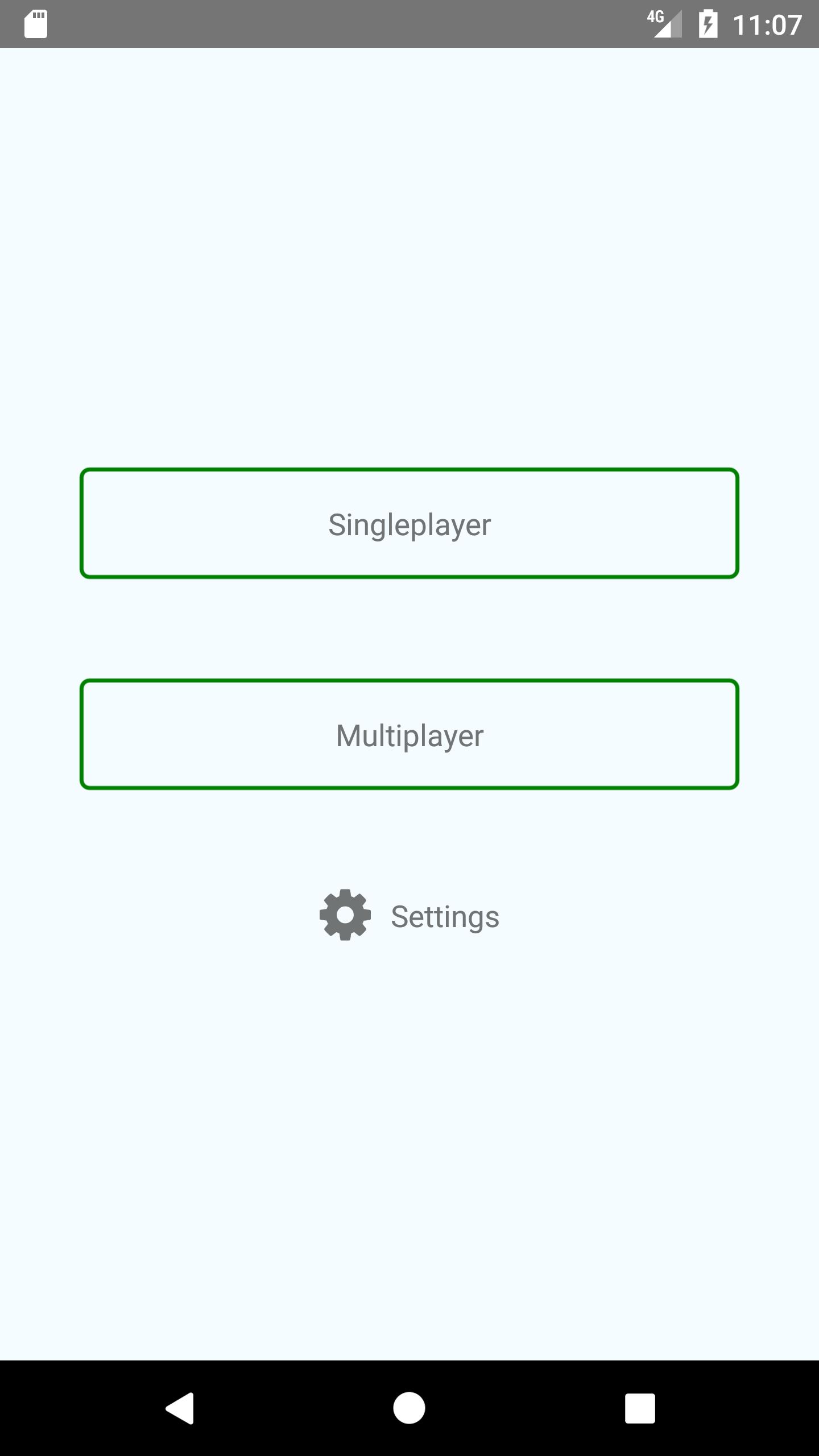Start a Singleplayer game
This screenshot has height=1456, width=819.
[x=409, y=523]
